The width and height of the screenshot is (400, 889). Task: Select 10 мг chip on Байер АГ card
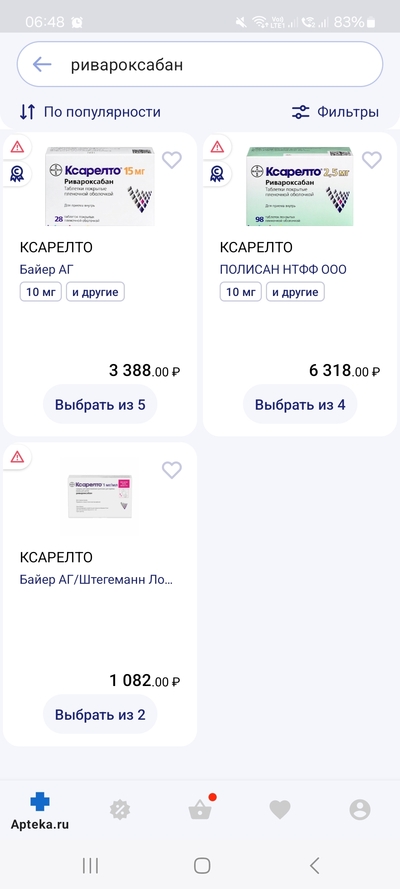click(41, 292)
